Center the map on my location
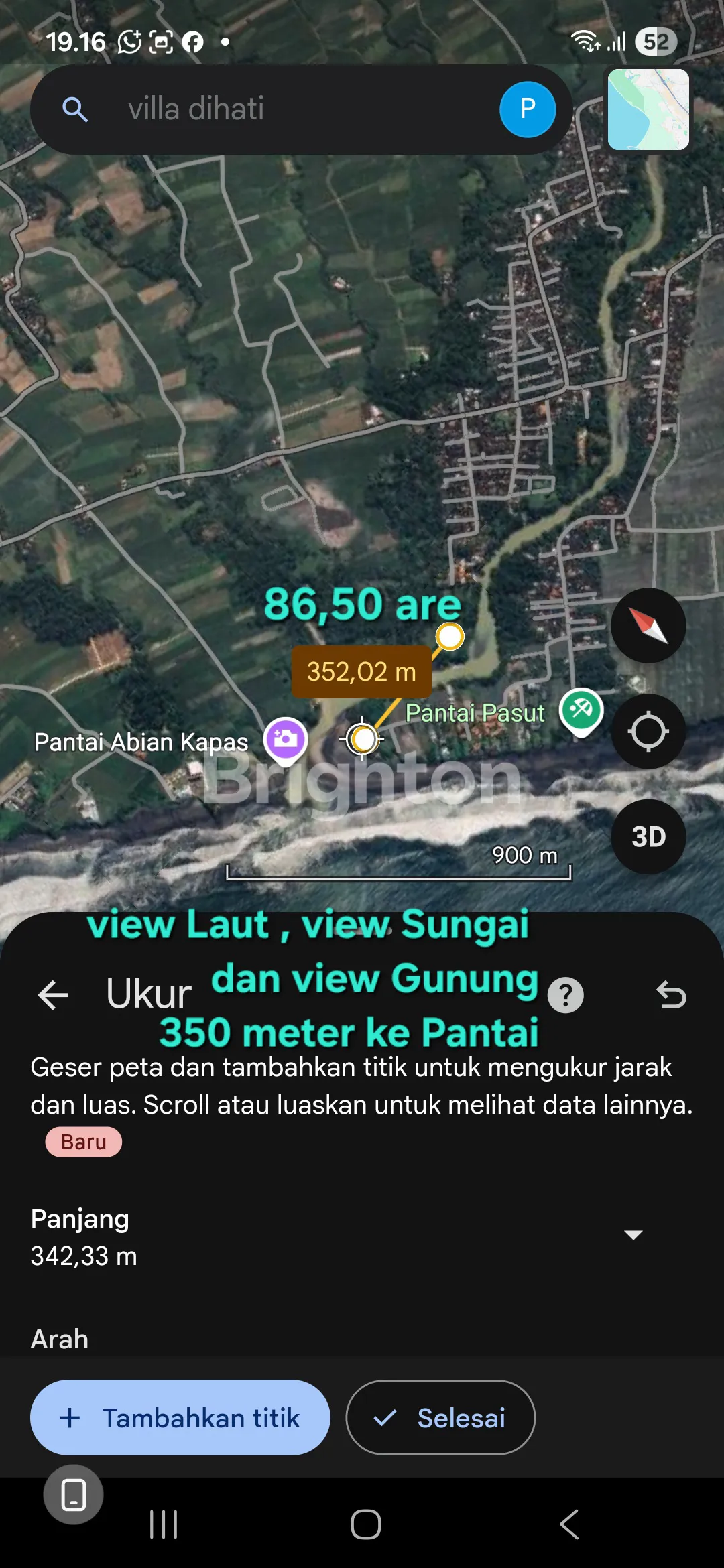 pyautogui.click(x=648, y=731)
